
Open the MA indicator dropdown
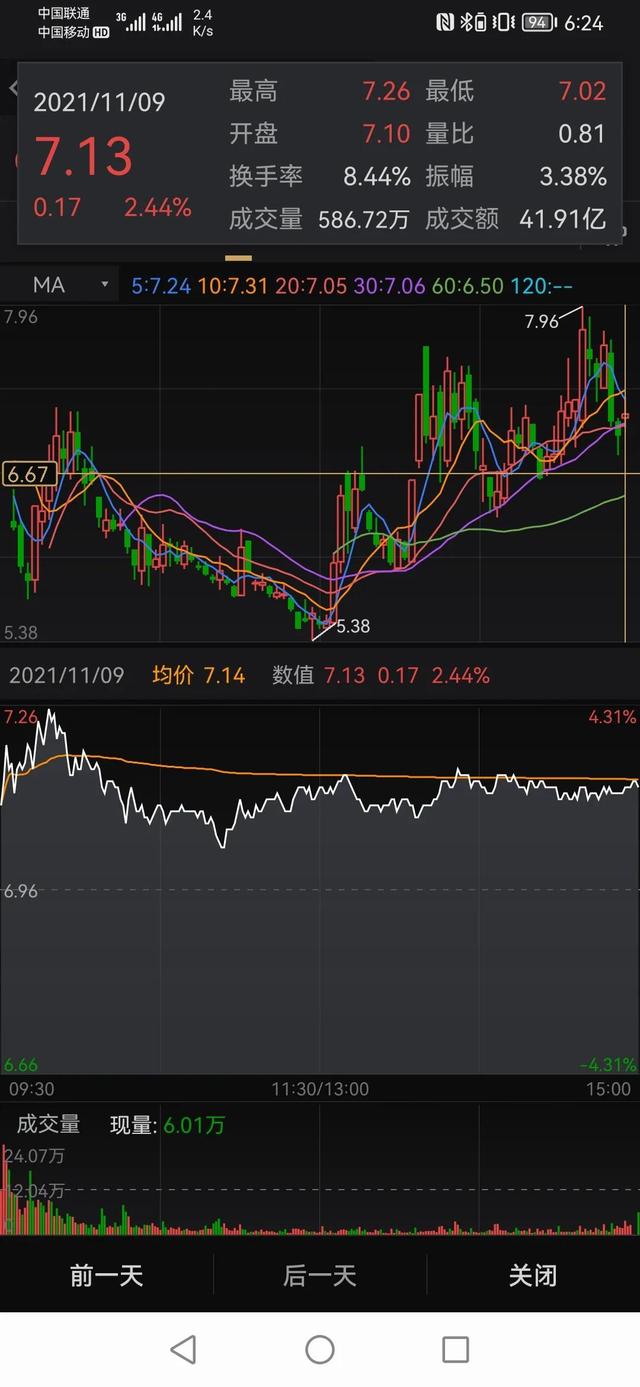click(68, 285)
